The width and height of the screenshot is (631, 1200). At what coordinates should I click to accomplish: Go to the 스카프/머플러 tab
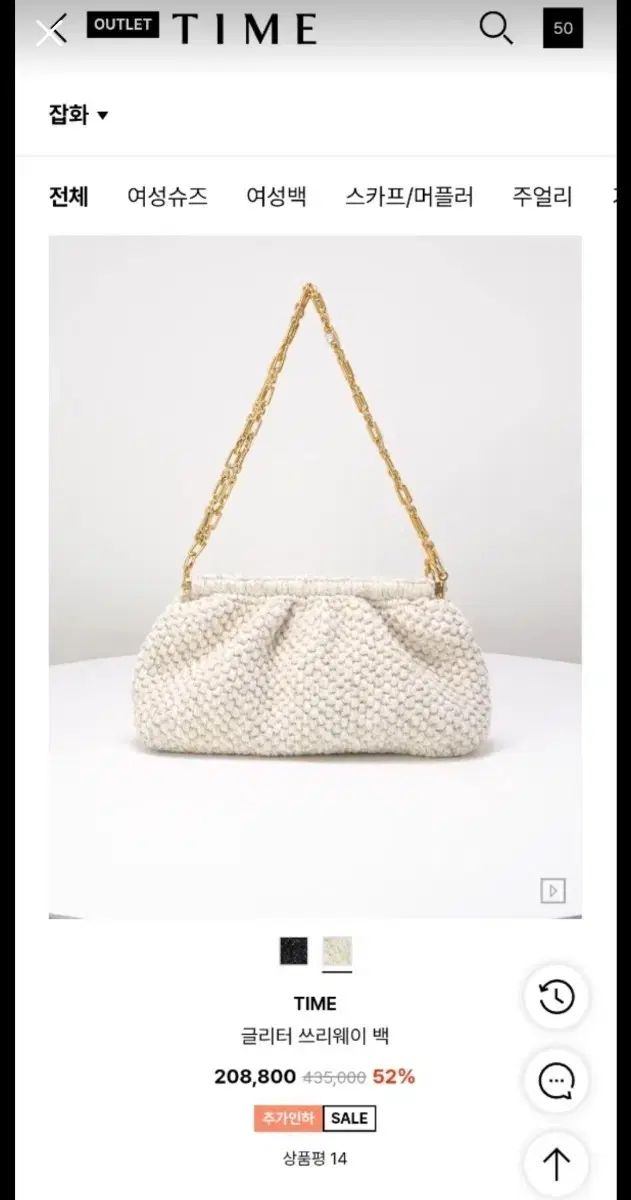tap(409, 196)
